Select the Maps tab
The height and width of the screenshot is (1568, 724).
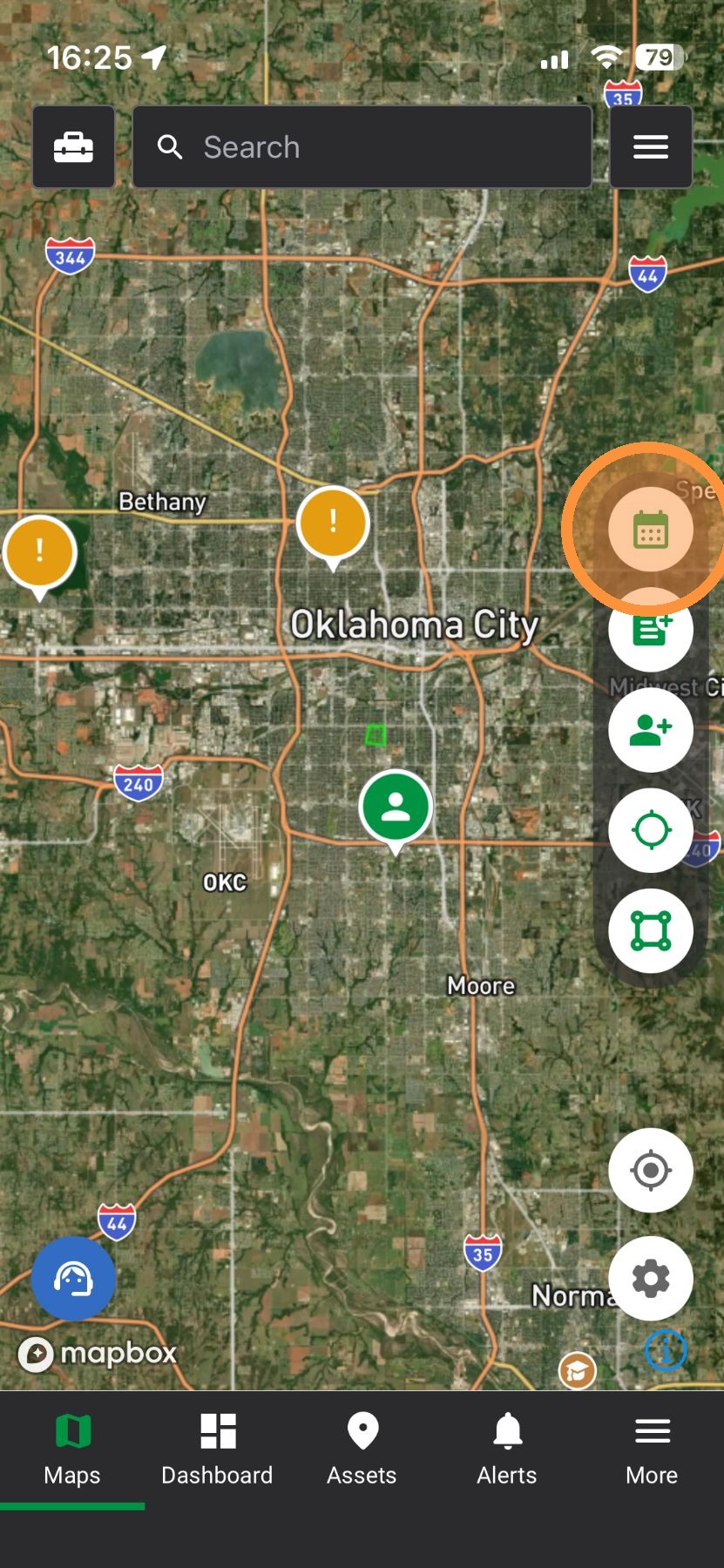72,1450
